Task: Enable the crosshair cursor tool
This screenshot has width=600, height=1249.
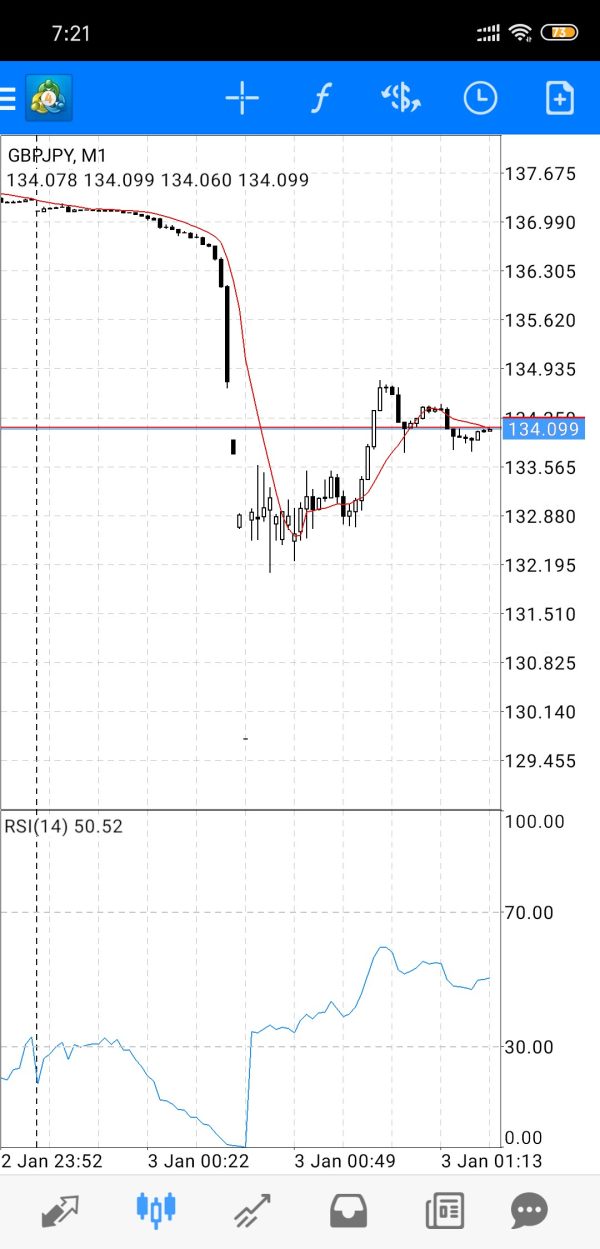Action: tap(242, 98)
